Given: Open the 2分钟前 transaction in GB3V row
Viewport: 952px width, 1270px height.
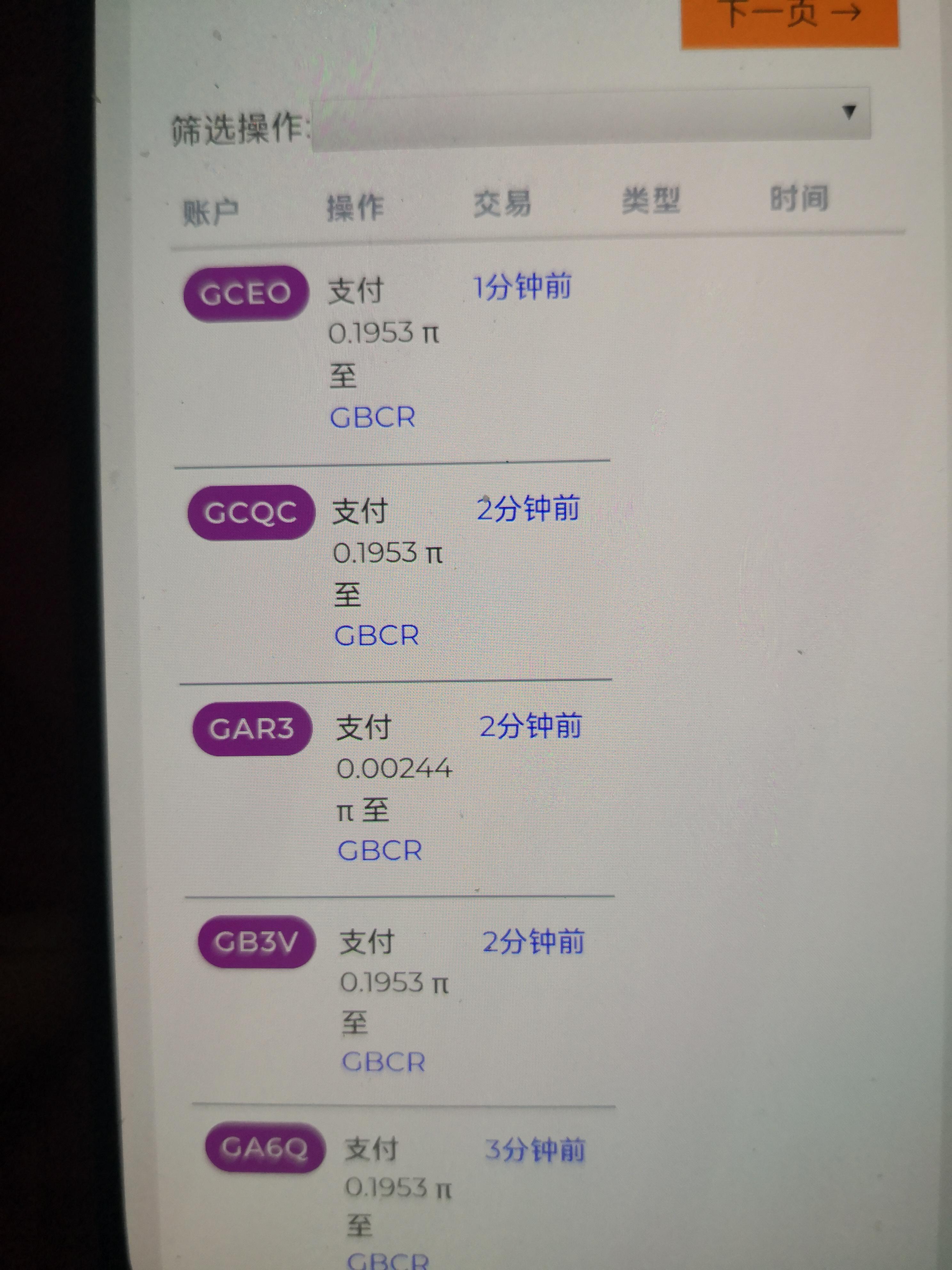Looking at the screenshot, I should point(533,942).
